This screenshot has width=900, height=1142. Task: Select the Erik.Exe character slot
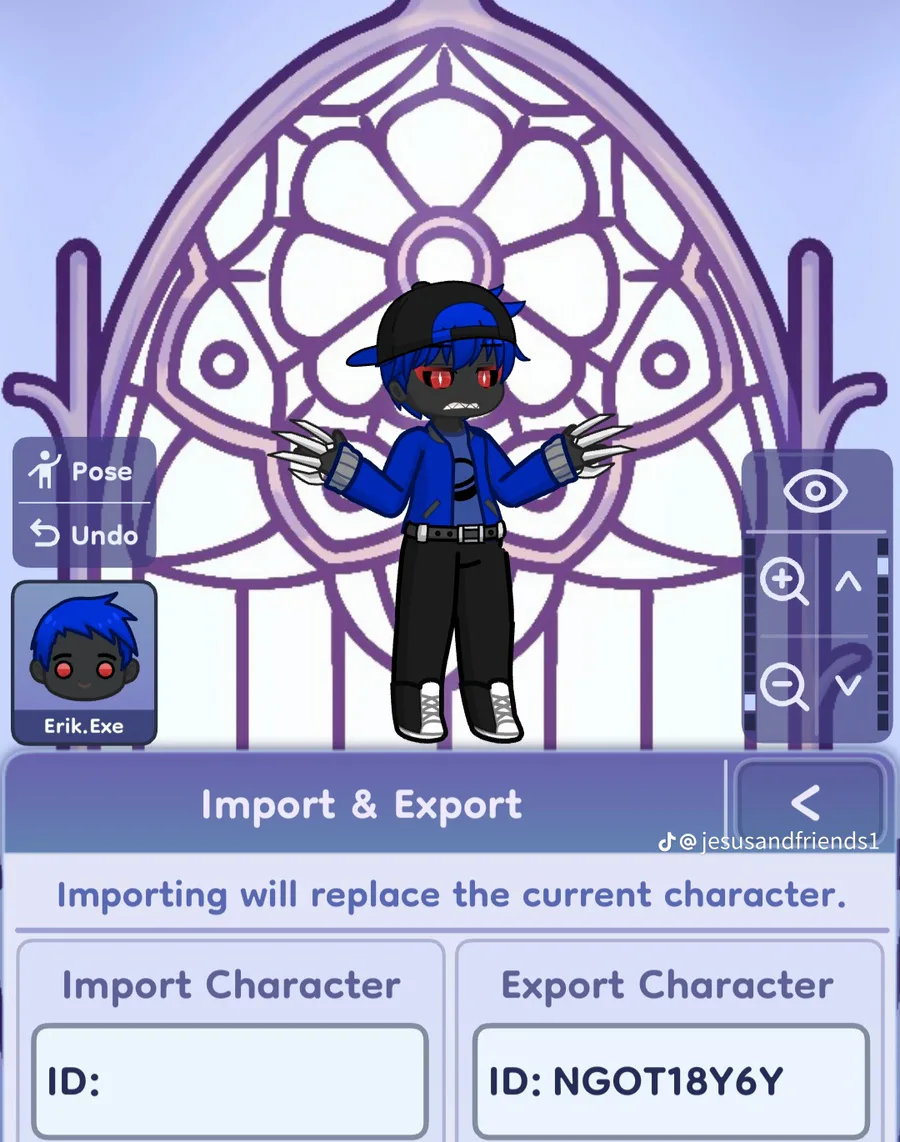84,663
